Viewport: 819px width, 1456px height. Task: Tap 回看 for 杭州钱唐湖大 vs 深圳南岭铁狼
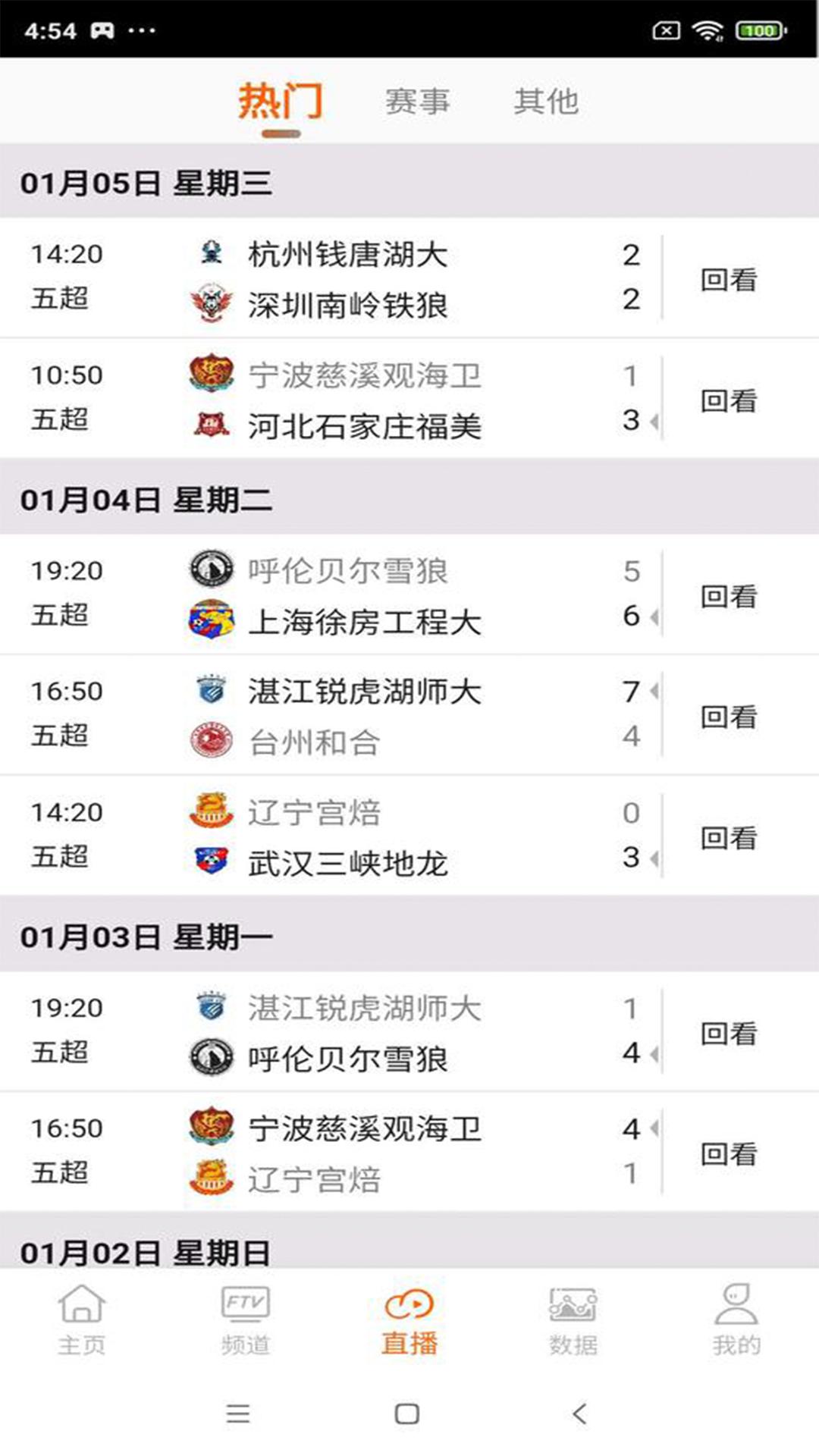click(728, 280)
